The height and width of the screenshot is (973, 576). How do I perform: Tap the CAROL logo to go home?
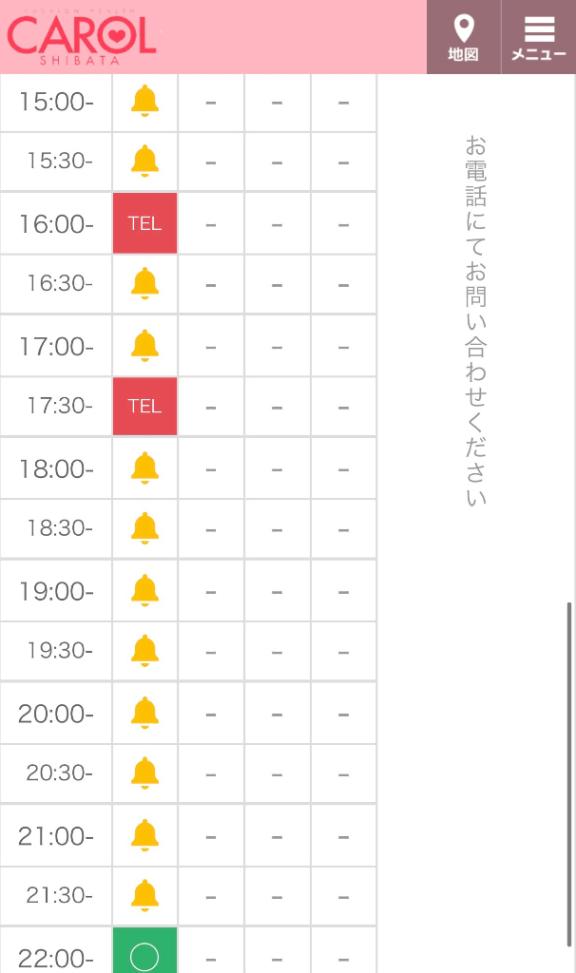81,38
